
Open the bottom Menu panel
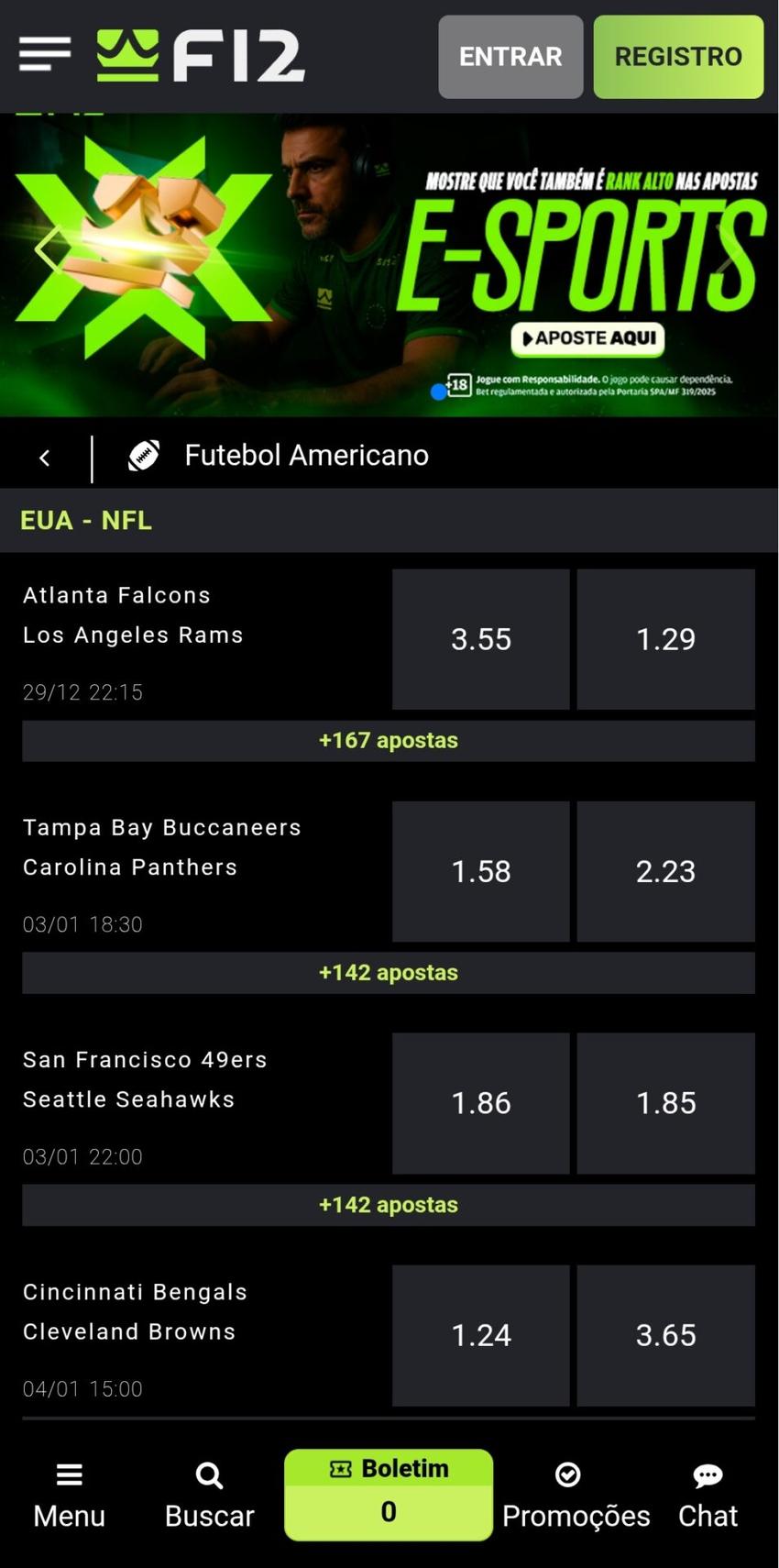[69, 1496]
